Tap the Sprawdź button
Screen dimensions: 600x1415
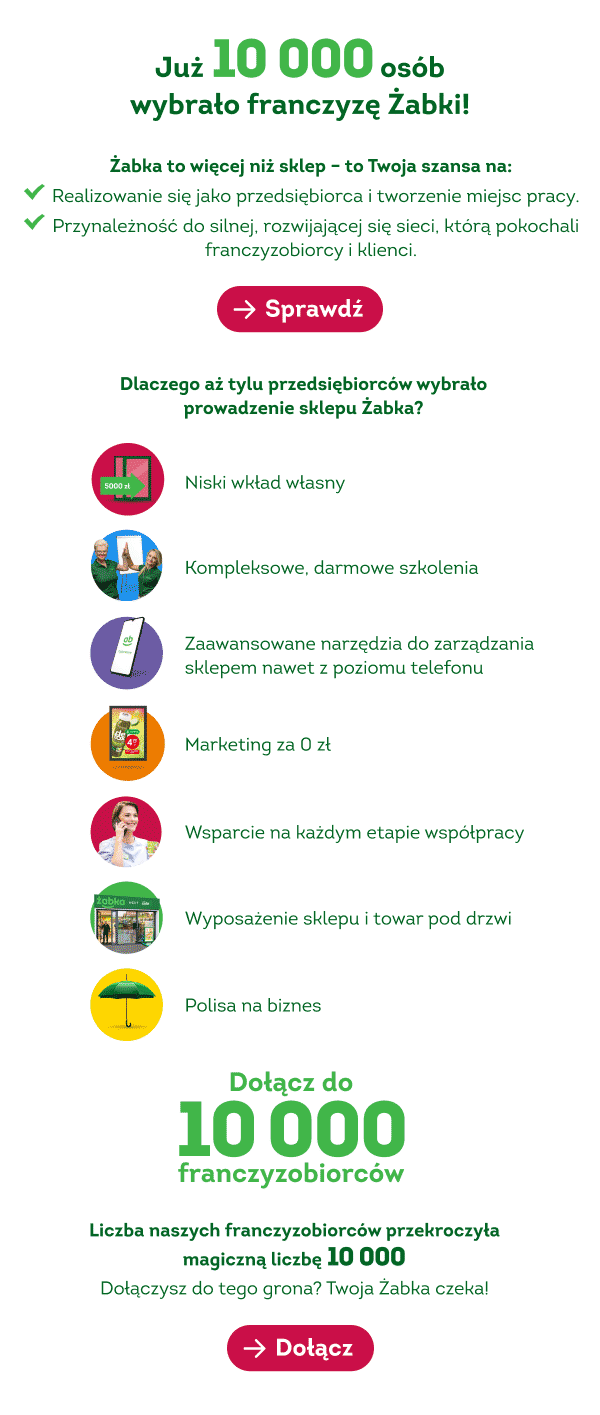point(299,308)
